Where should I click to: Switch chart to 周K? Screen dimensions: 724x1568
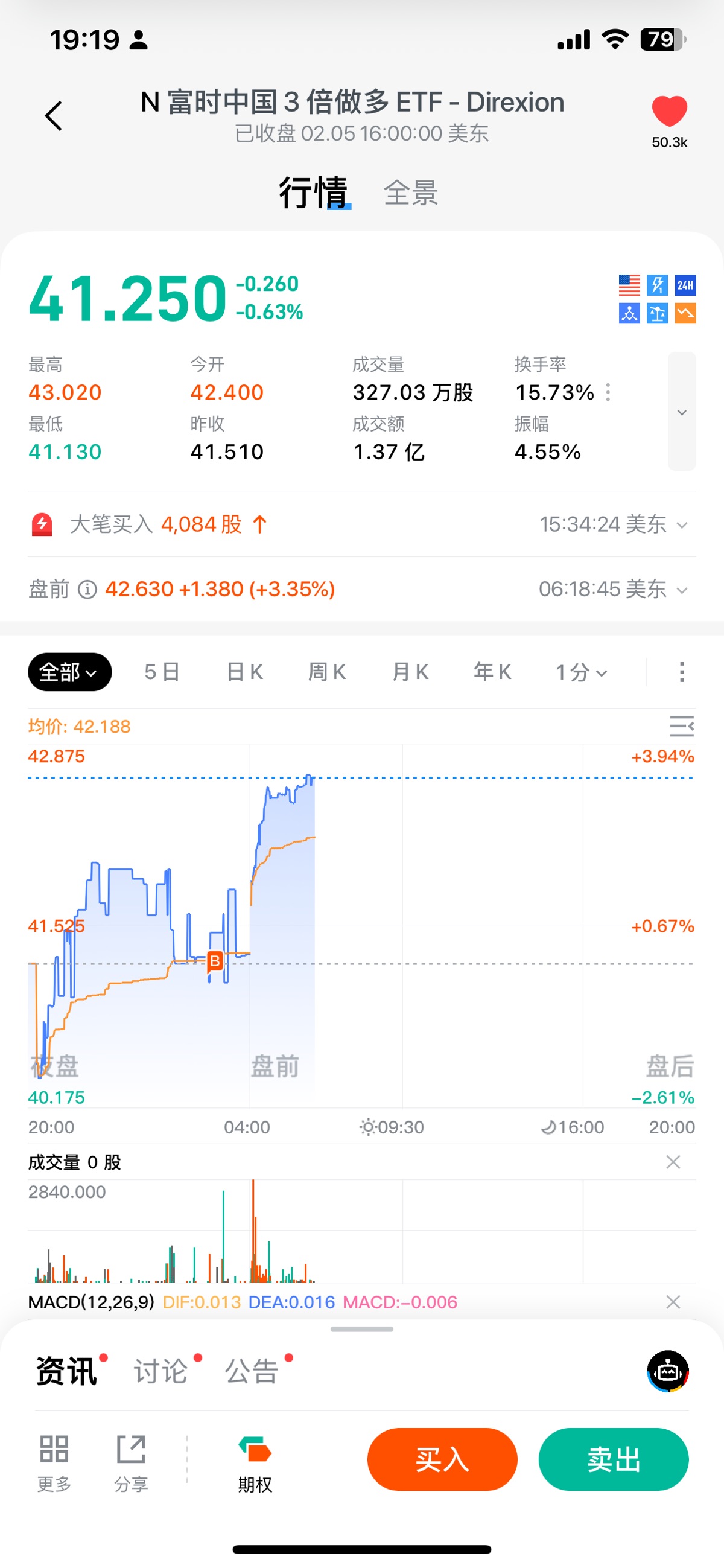(327, 672)
